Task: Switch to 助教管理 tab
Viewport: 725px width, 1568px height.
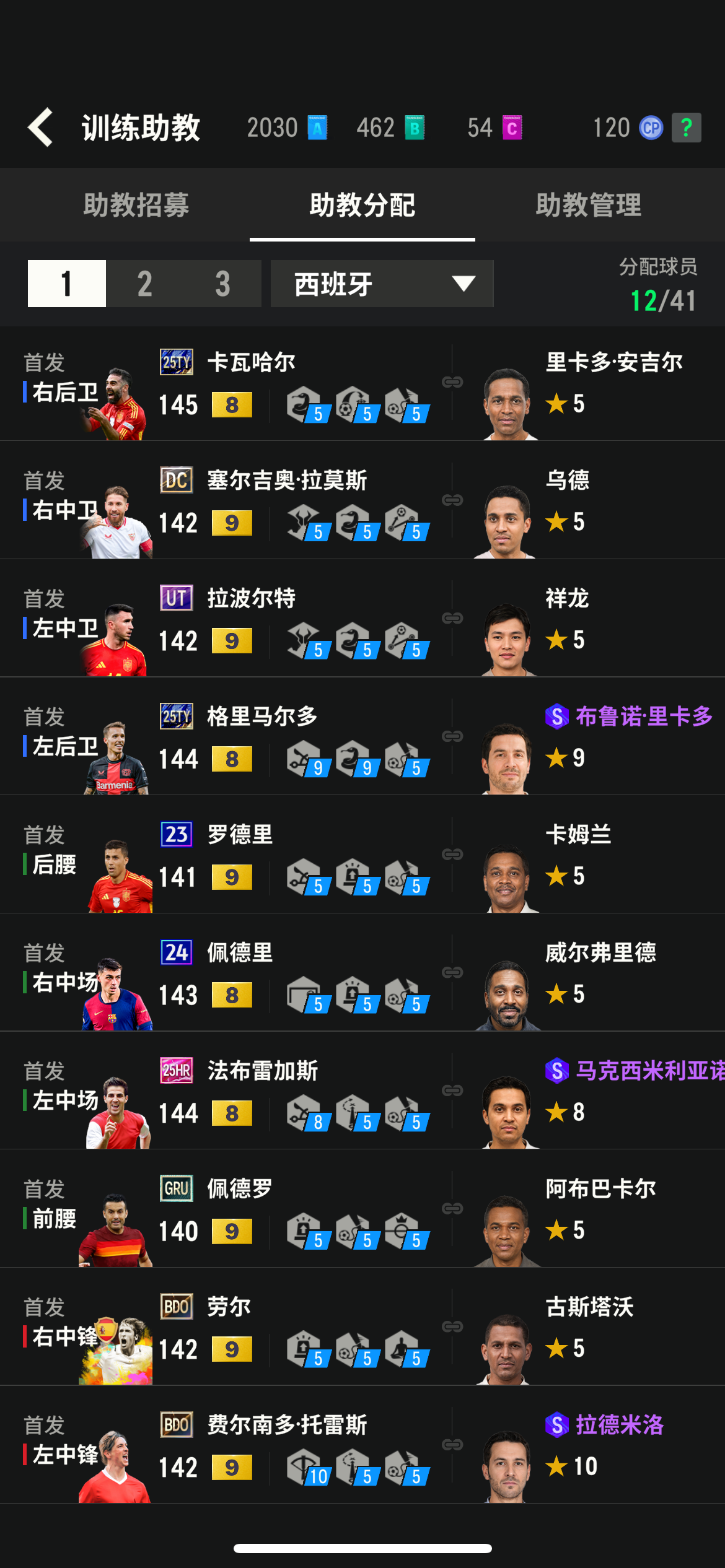Action: pos(588,205)
